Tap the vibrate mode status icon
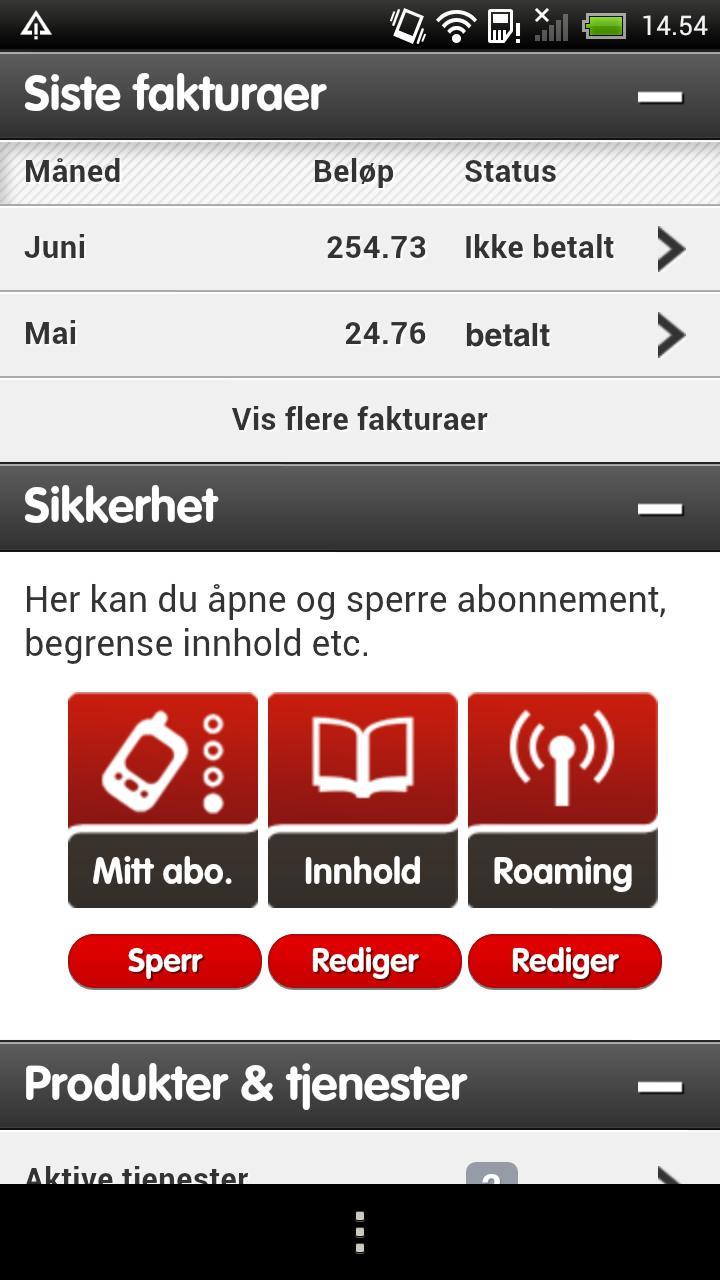This screenshot has width=720, height=1280. [x=410, y=27]
